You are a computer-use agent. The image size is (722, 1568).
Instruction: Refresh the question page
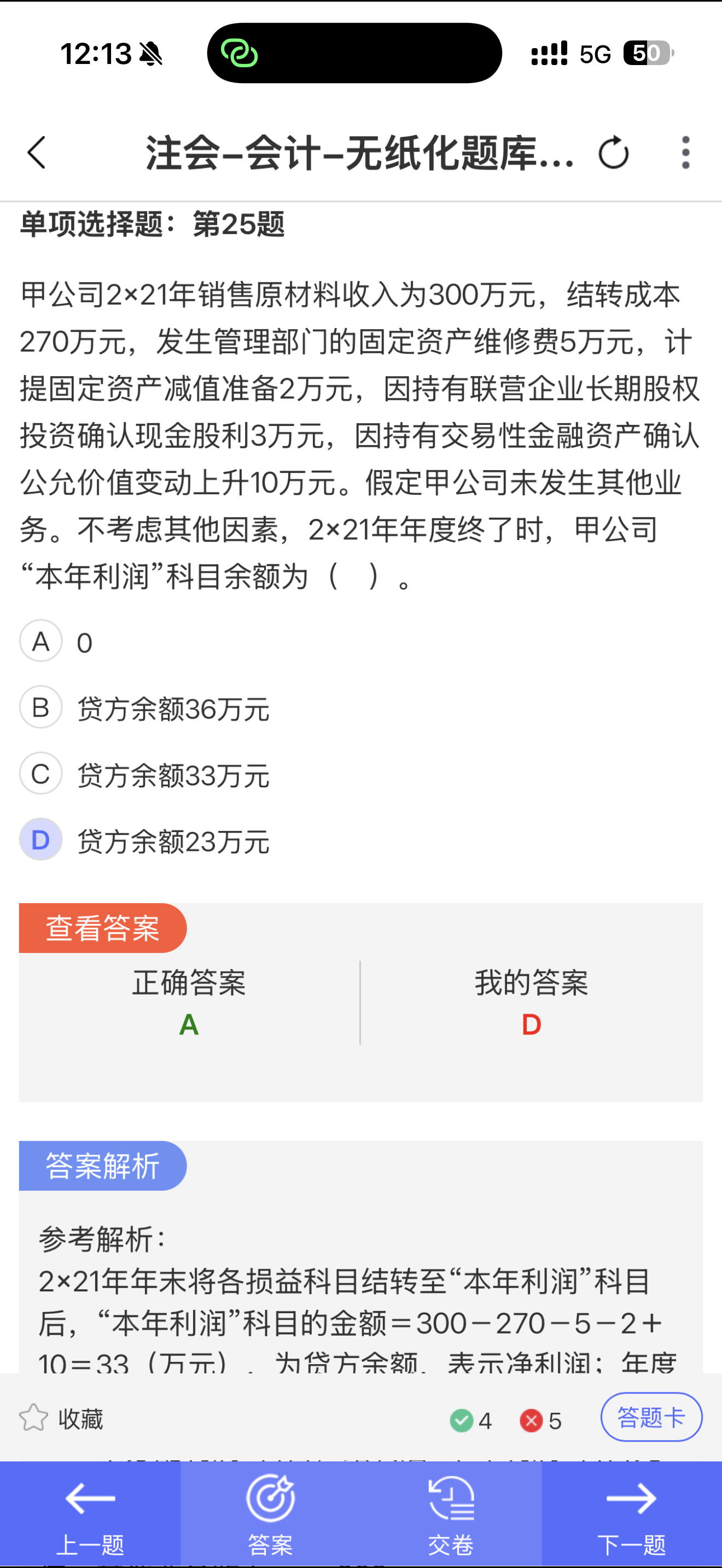coord(613,152)
